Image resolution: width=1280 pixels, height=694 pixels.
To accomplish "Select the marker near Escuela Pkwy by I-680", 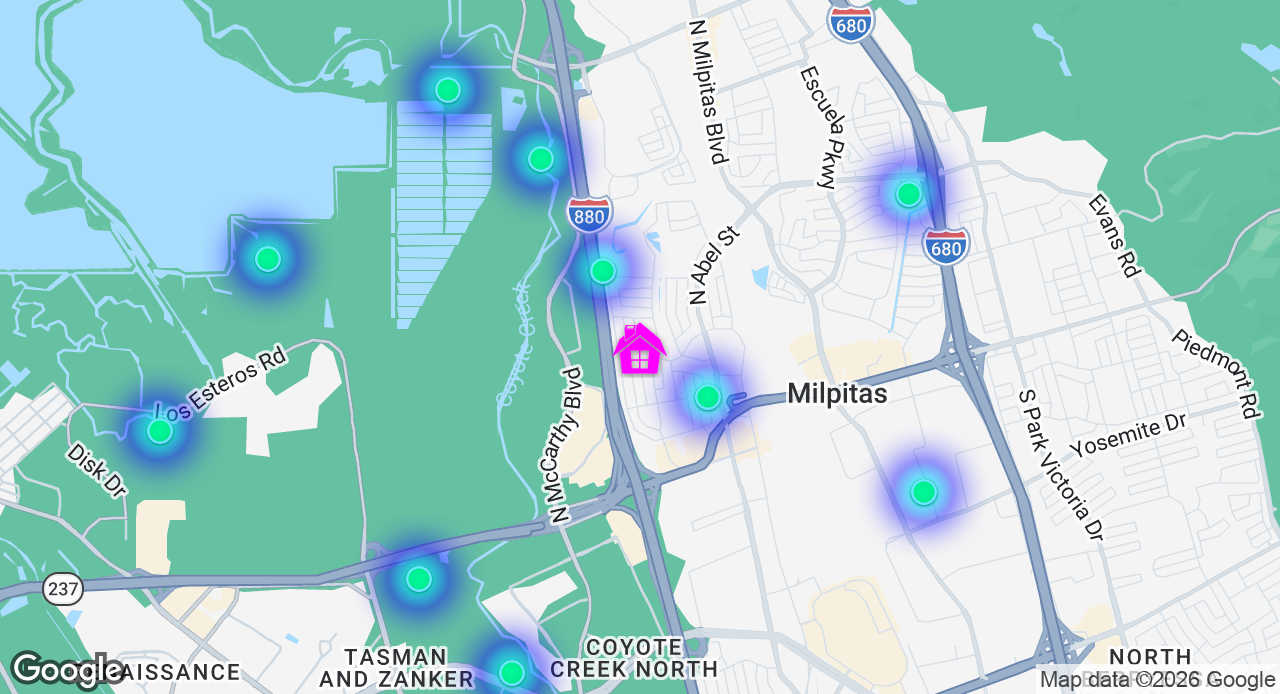I will [x=908, y=194].
